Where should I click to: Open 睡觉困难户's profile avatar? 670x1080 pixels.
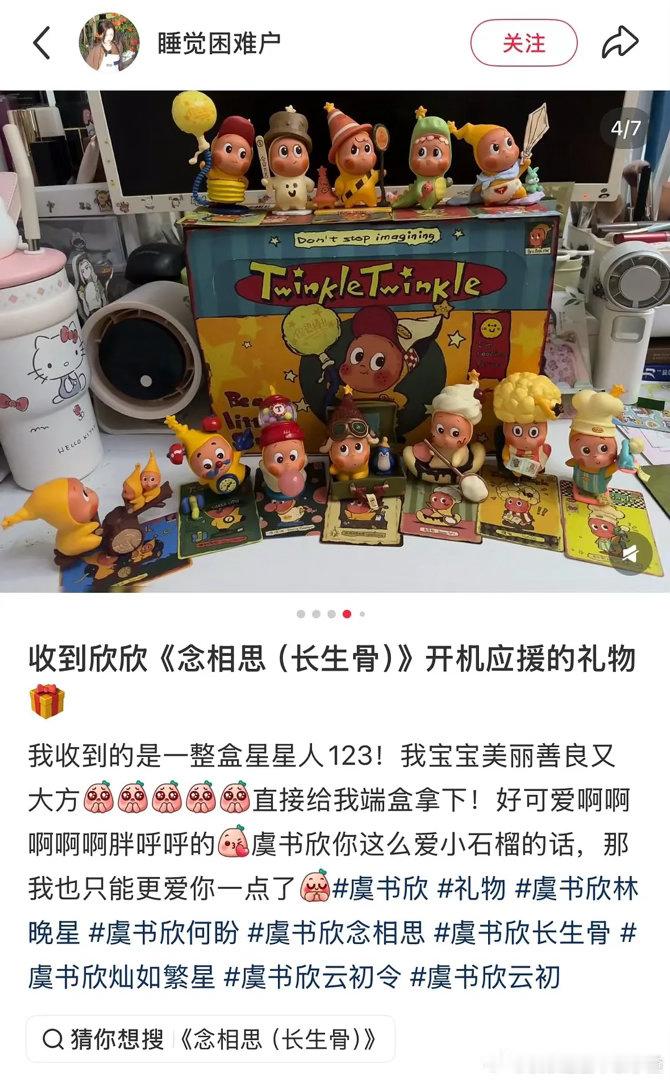(x=108, y=43)
